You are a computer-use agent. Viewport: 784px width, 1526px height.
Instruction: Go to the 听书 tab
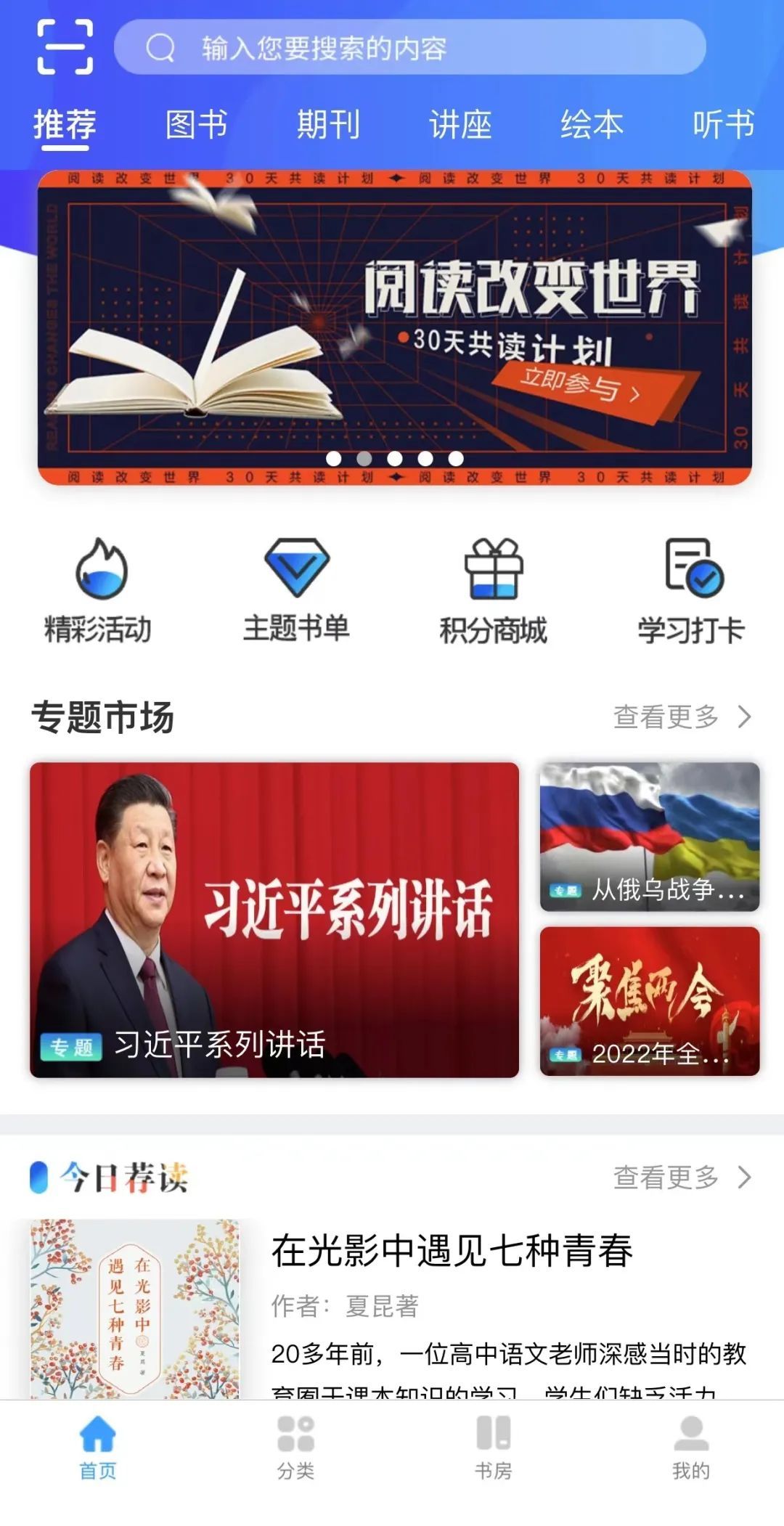click(x=723, y=124)
